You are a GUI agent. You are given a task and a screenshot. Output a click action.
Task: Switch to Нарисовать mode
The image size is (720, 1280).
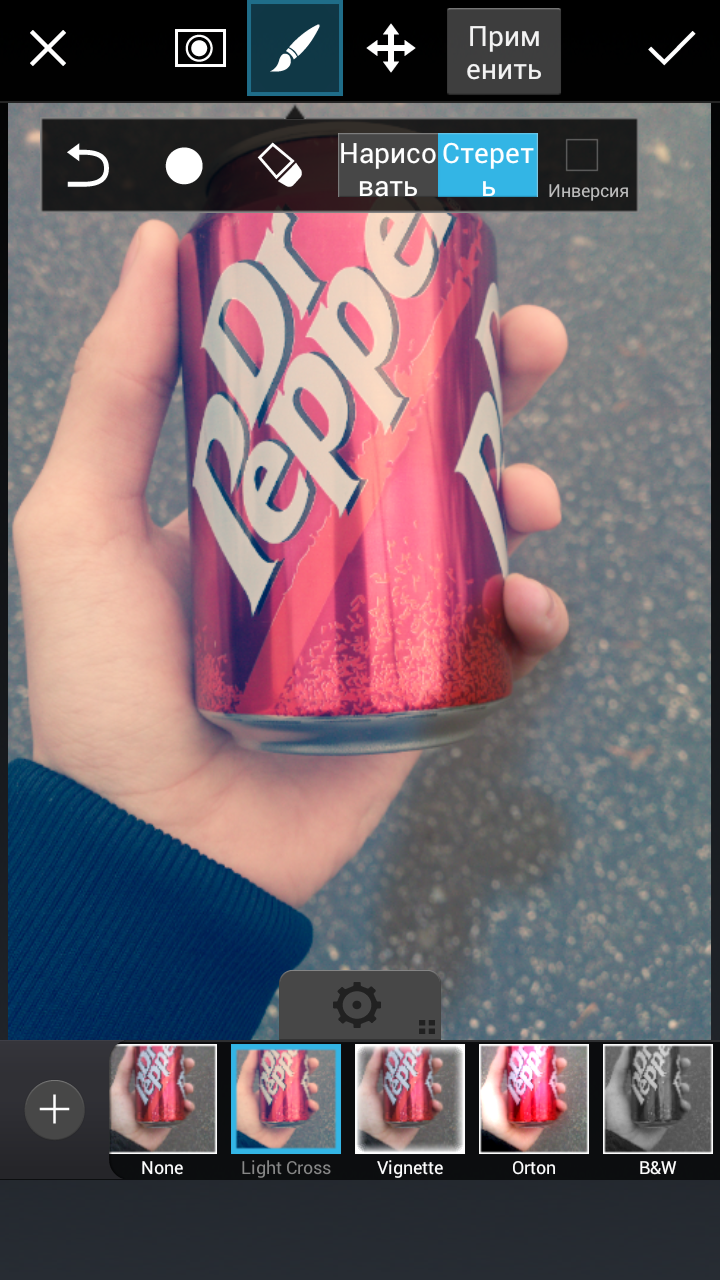(388, 166)
